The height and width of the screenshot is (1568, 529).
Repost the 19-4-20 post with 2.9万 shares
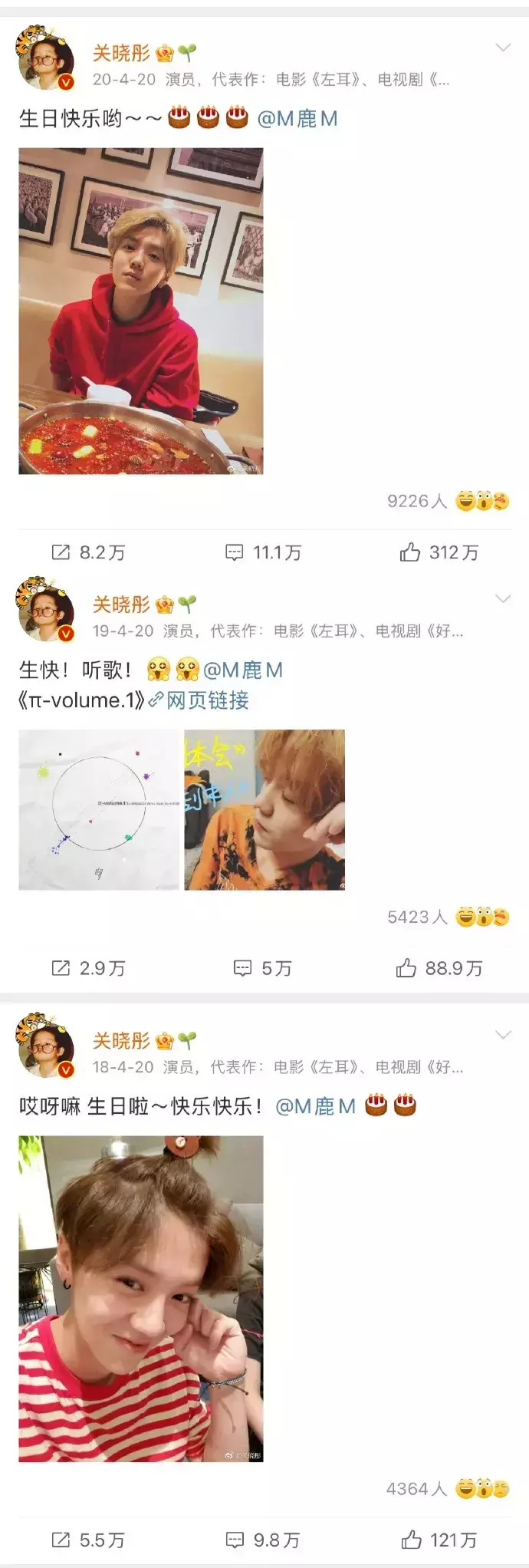pyautogui.click(x=87, y=968)
